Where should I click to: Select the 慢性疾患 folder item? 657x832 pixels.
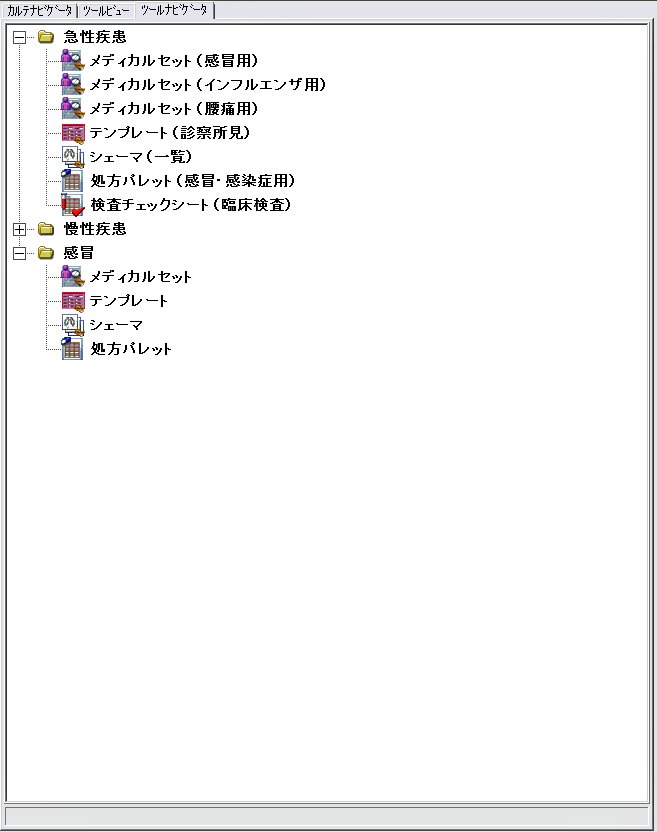pyautogui.click(x=95, y=229)
